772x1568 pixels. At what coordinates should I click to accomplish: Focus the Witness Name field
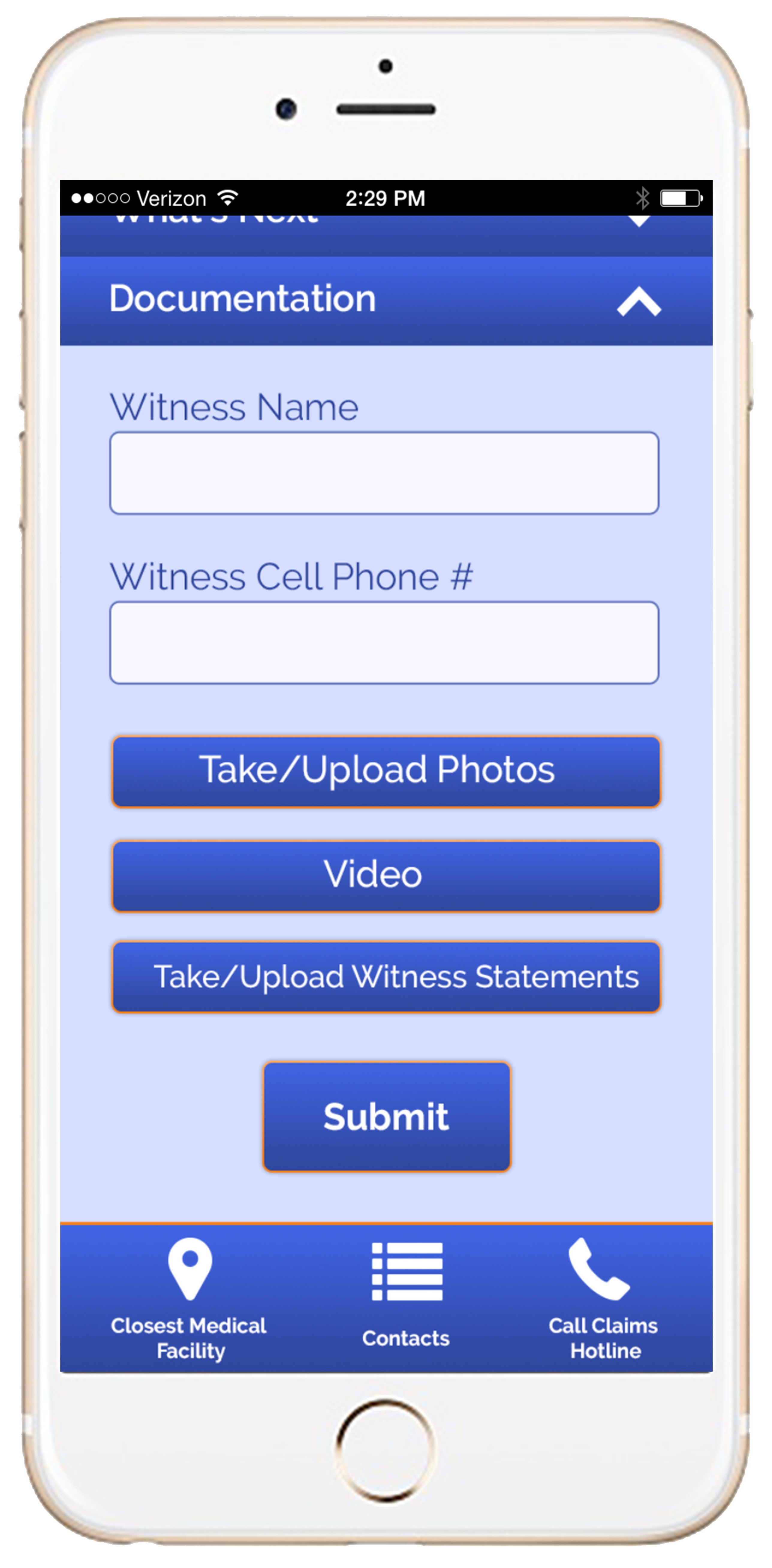(x=384, y=473)
